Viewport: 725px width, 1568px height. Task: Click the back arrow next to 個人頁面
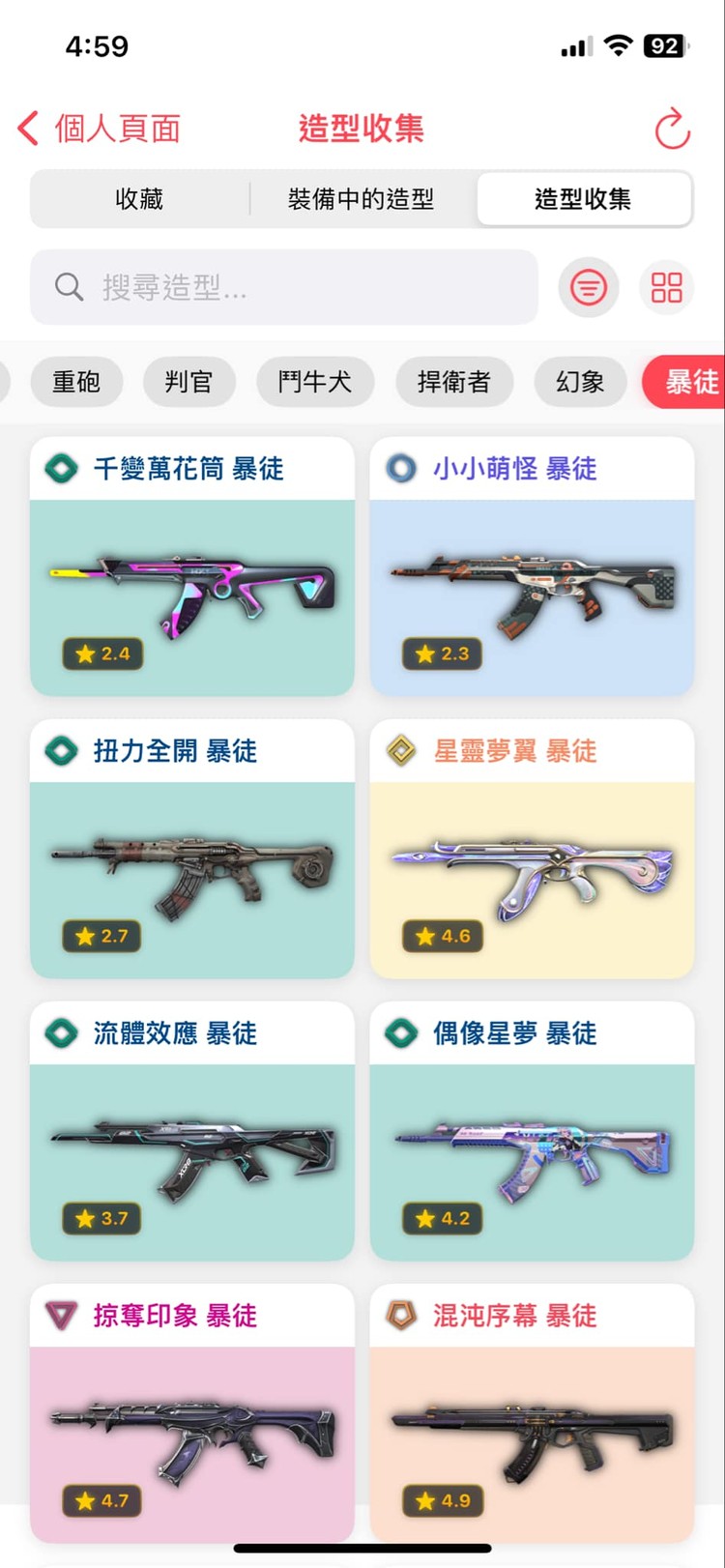pyautogui.click(x=26, y=129)
